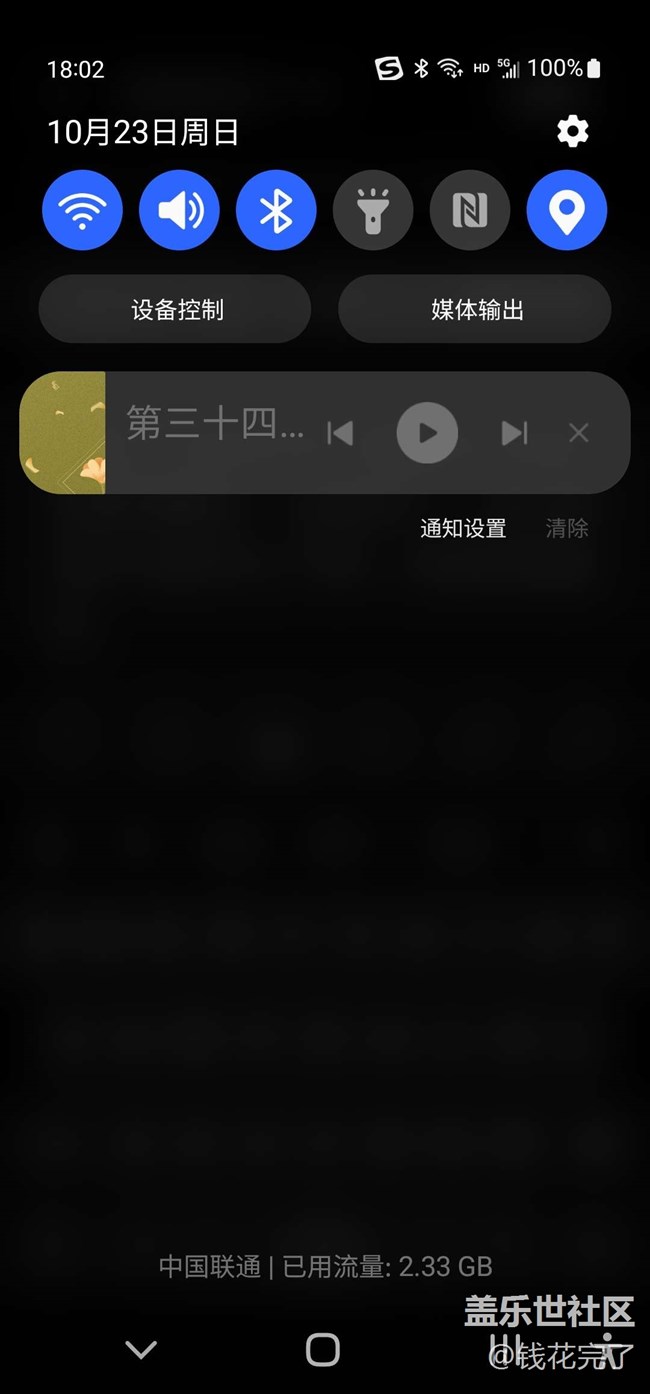
Task: Tap the home button
Action: coord(323,1349)
